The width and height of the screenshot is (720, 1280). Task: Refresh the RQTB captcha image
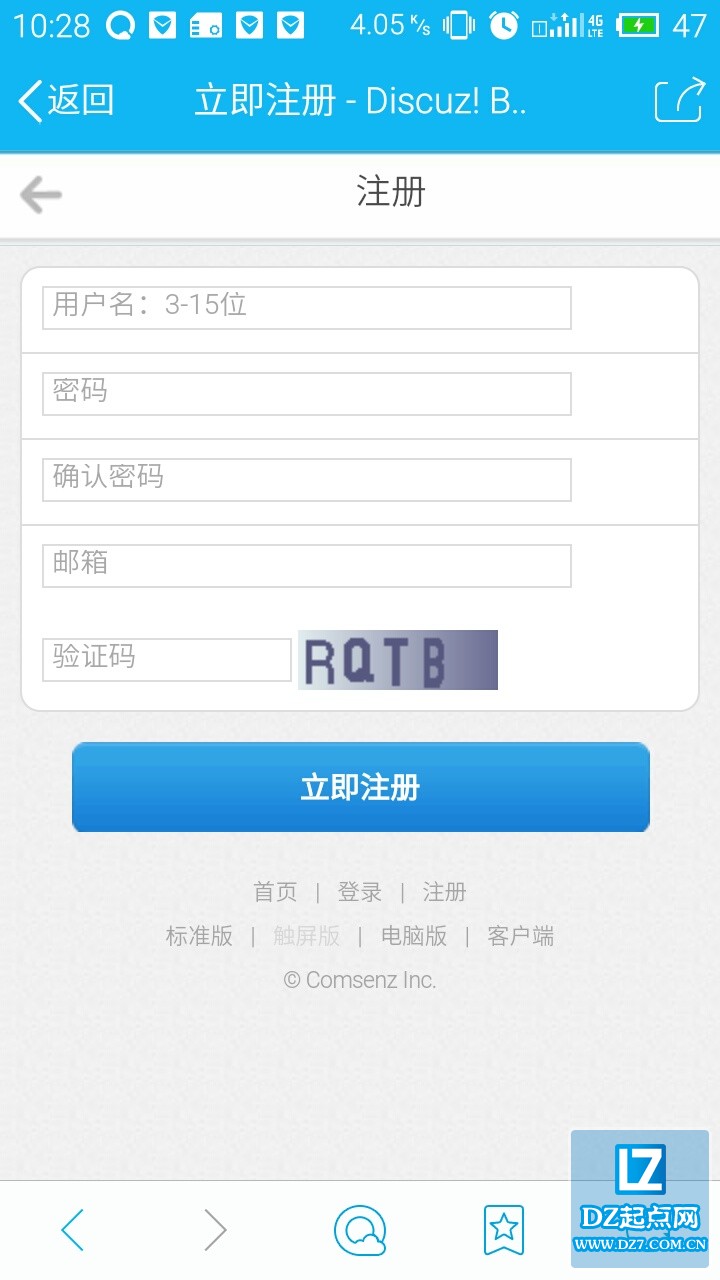(397, 660)
